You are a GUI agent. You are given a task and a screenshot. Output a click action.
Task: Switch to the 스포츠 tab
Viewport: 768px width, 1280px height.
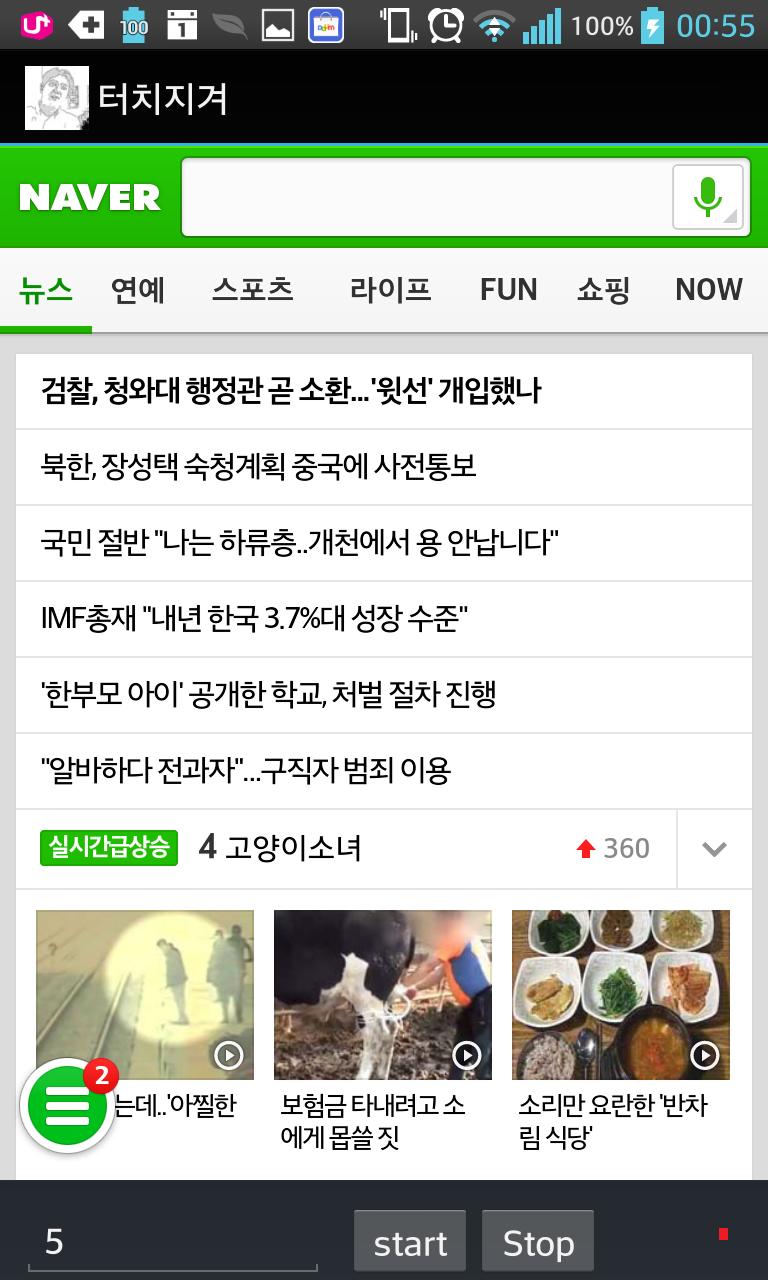252,290
